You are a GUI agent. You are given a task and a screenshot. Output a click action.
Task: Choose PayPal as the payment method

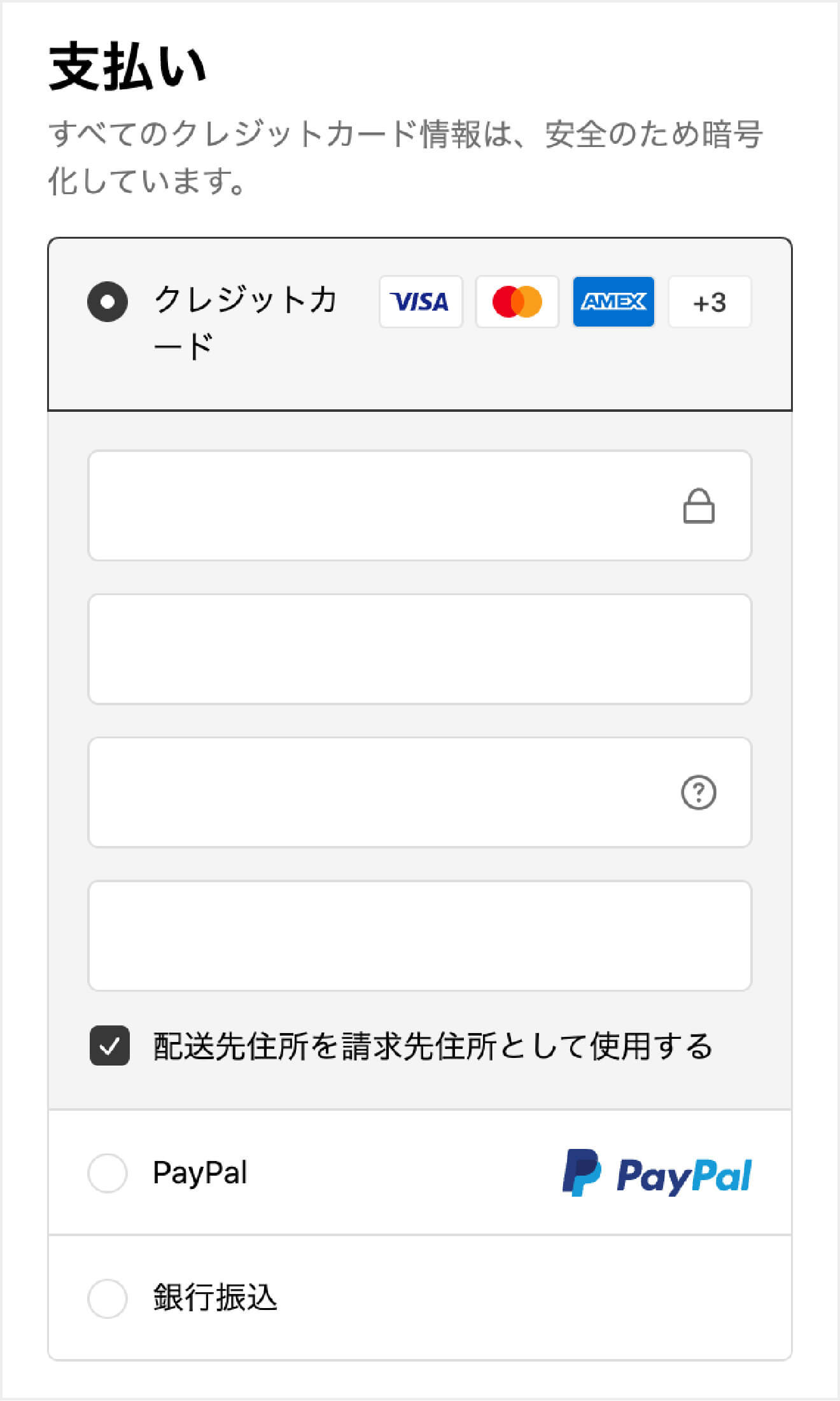pos(108,1173)
